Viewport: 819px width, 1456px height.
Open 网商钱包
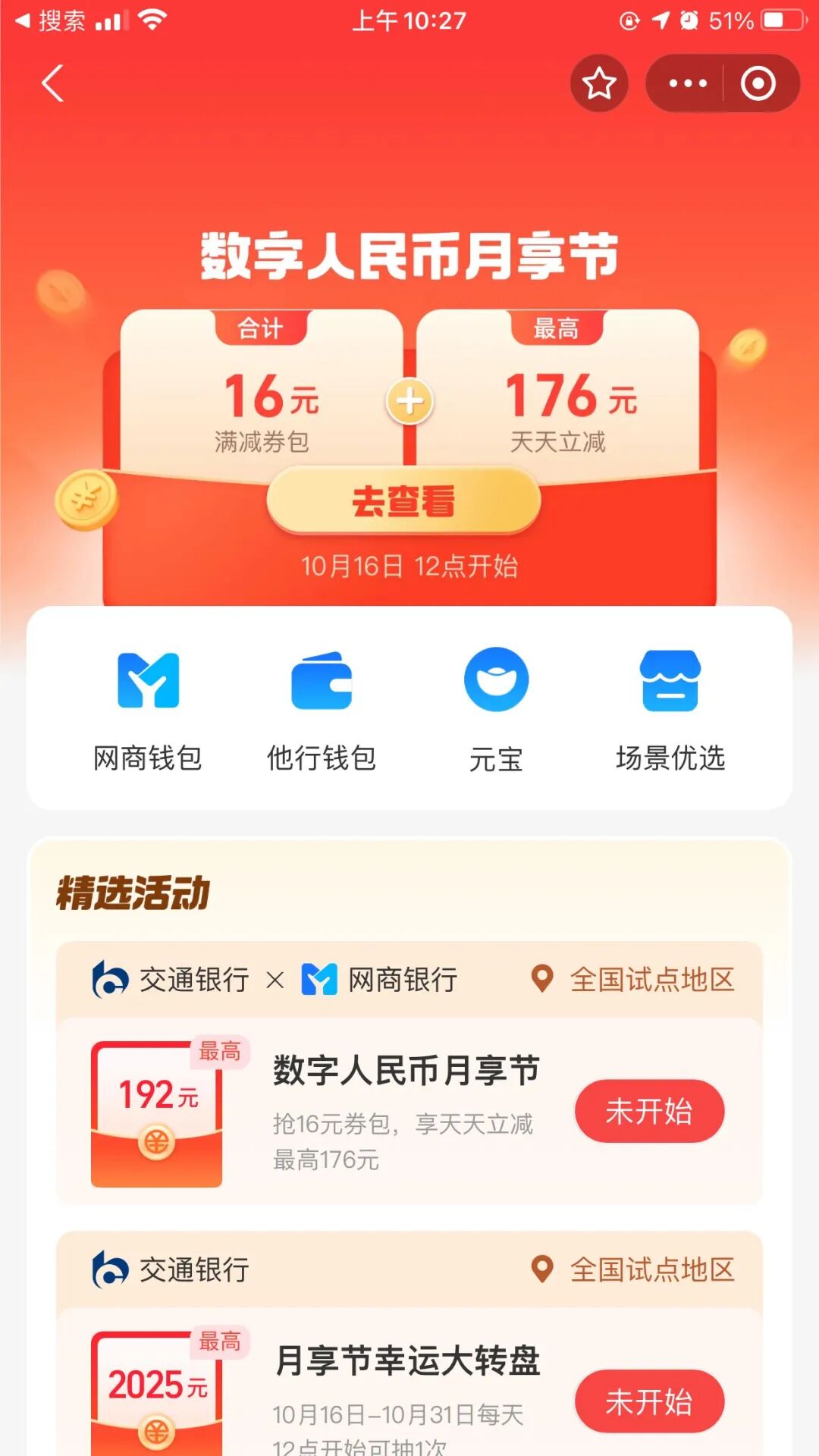pos(148,711)
